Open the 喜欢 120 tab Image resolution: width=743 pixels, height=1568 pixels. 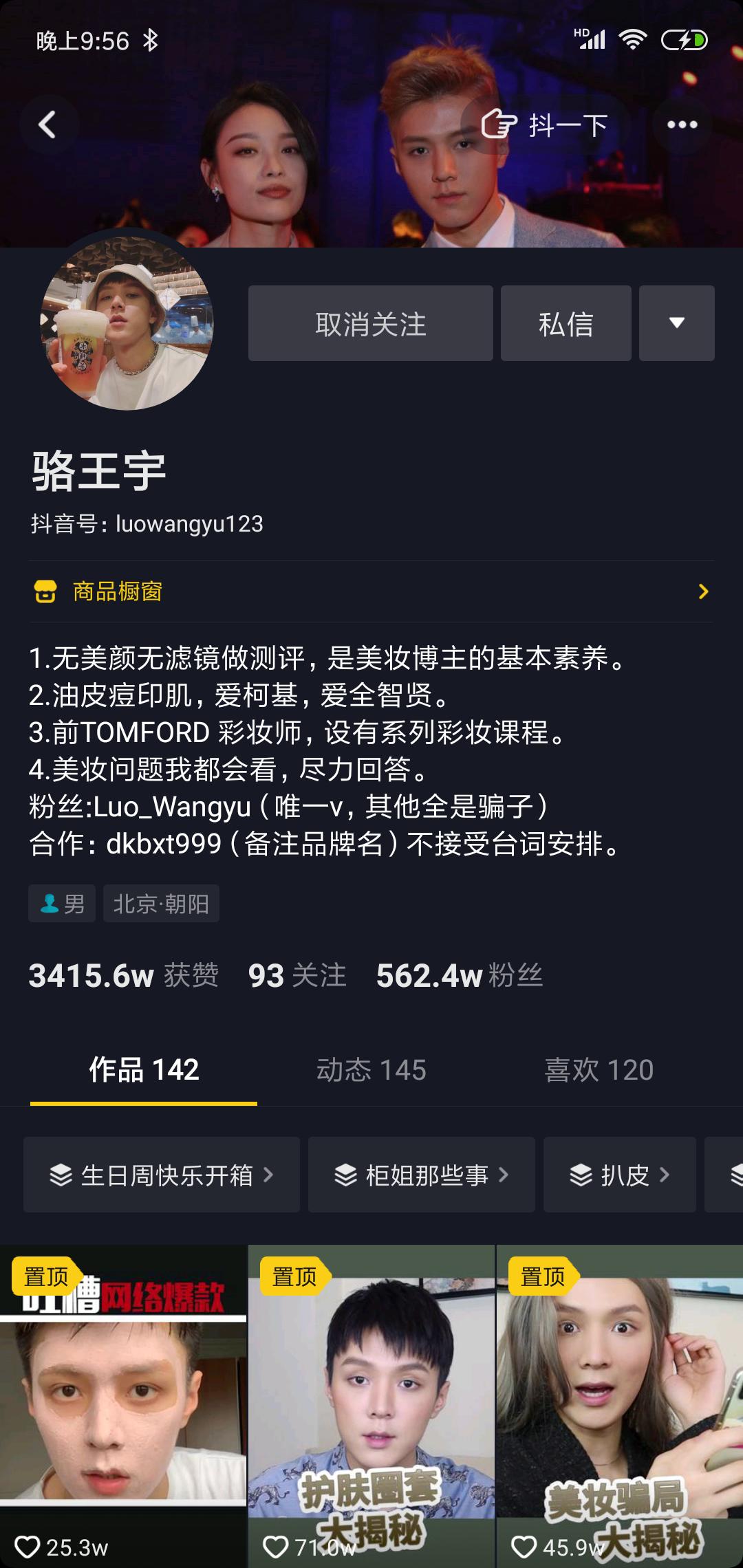tap(596, 1070)
